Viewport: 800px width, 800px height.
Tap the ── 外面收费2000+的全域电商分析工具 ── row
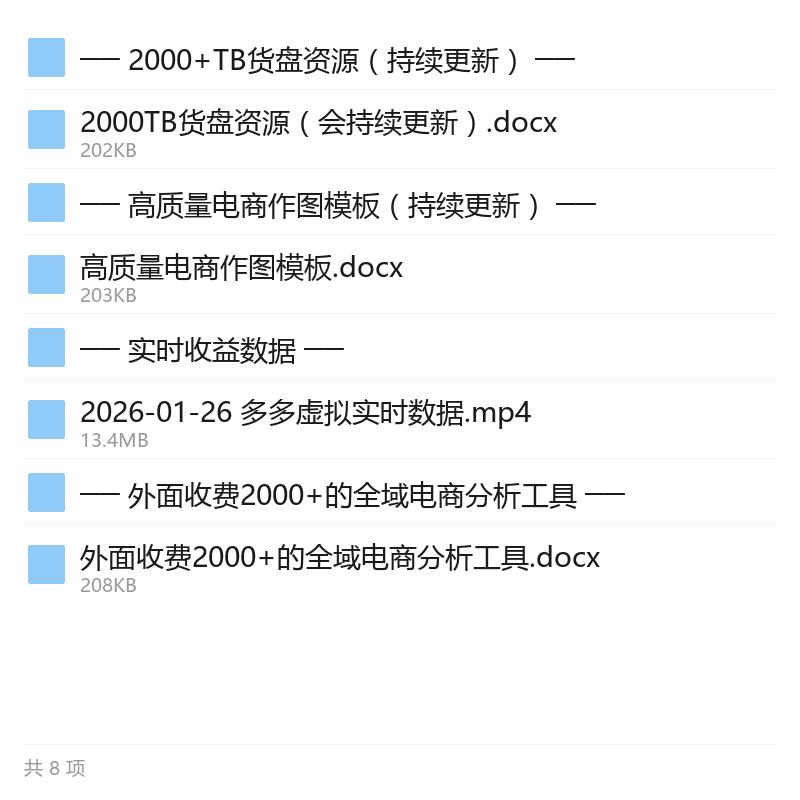click(400, 492)
